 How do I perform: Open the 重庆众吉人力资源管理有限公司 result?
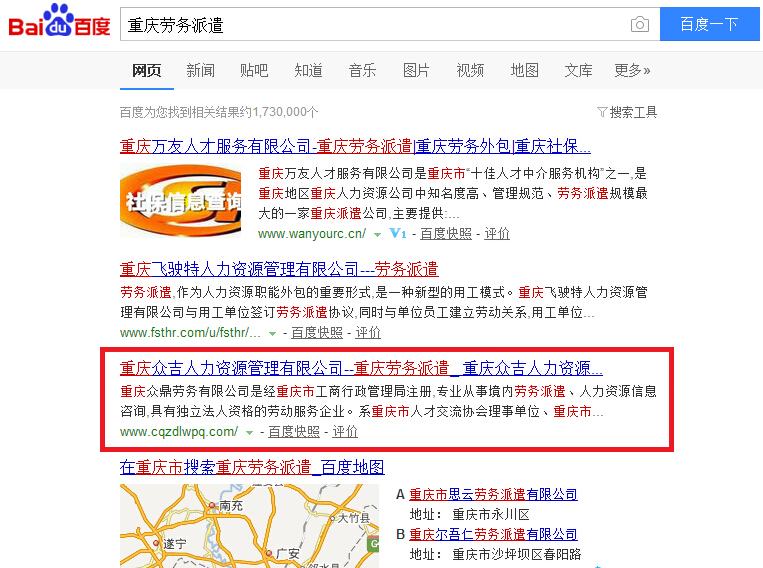[361, 367]
